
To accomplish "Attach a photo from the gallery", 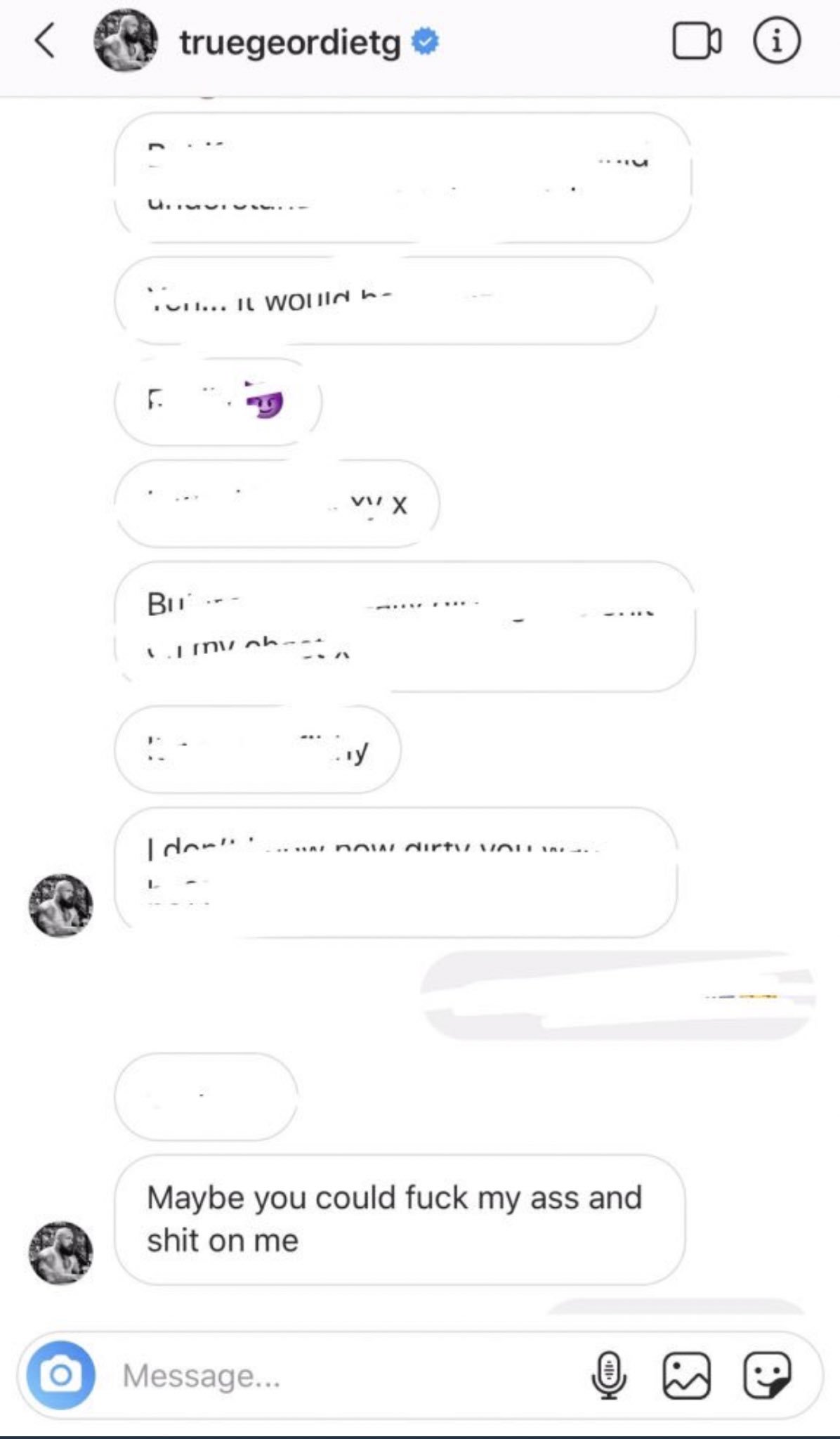I will [x=686, y=1375].
